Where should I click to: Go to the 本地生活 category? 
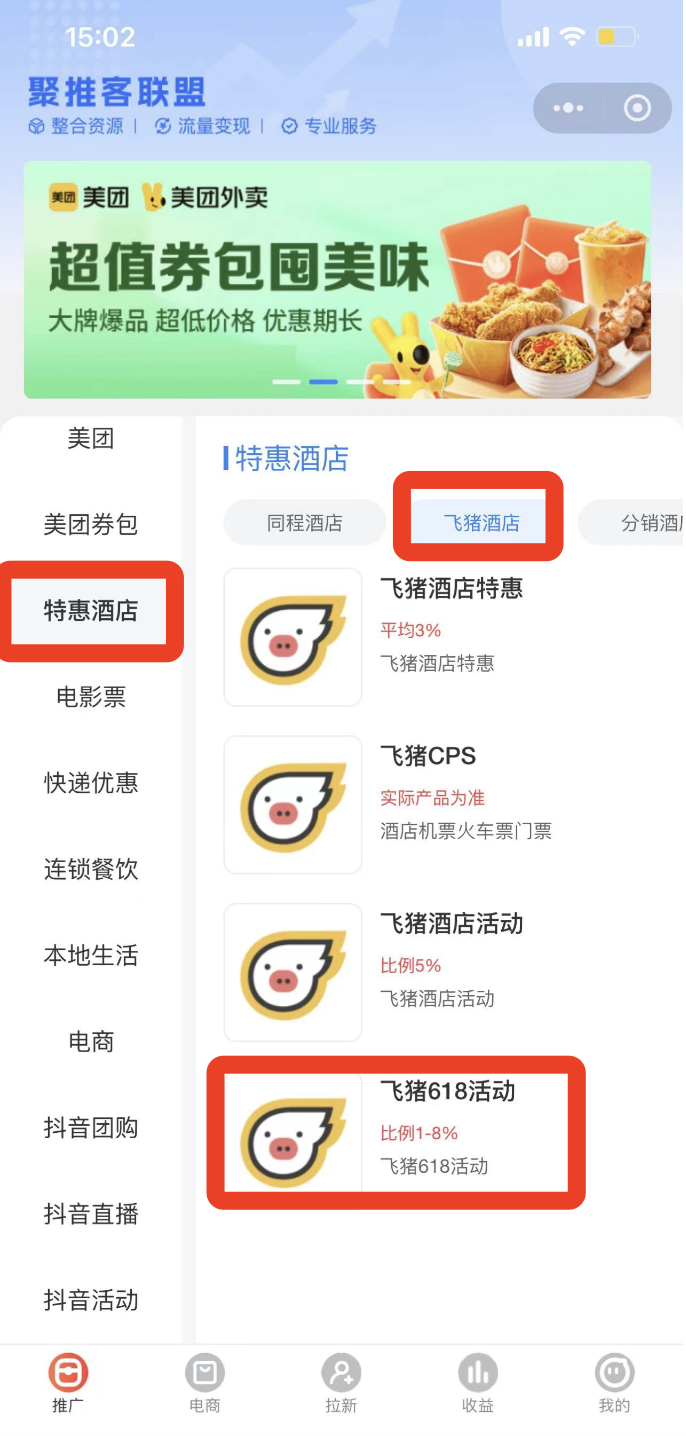tap(91, 955)
